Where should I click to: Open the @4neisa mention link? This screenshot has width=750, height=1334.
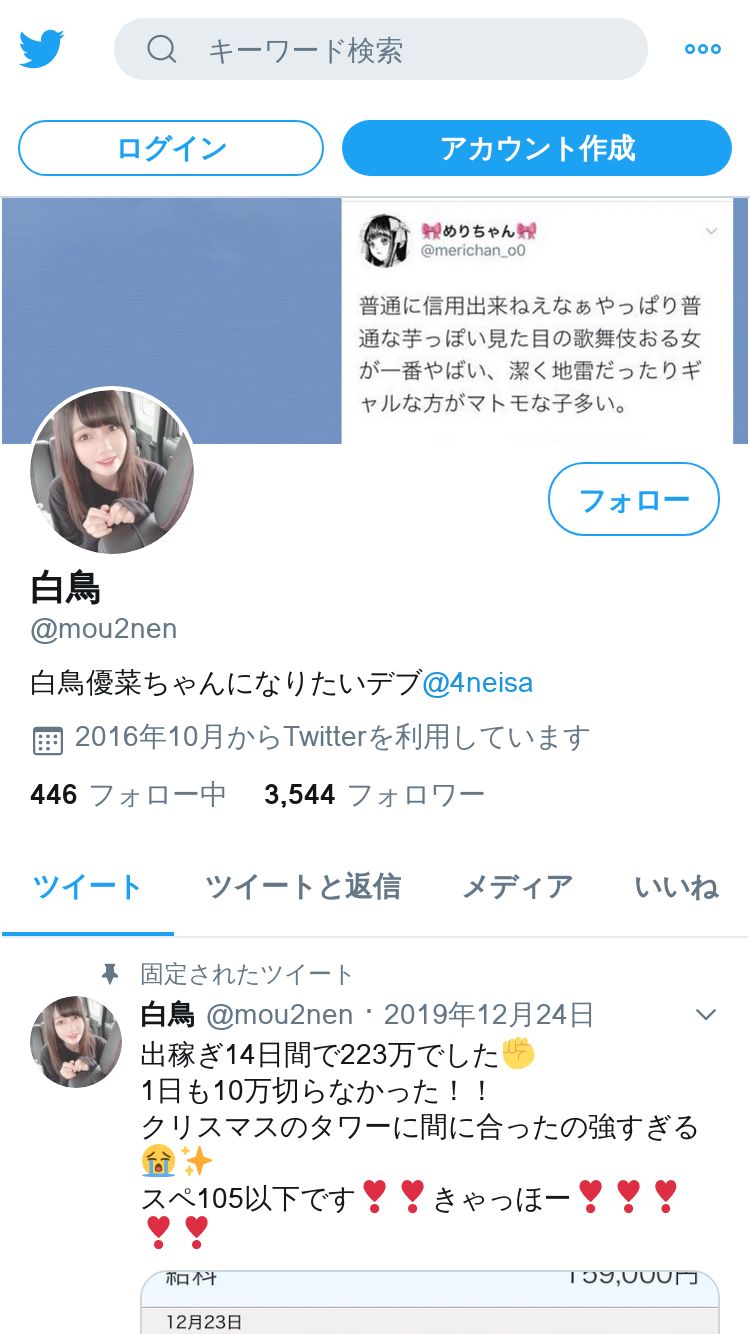[478, 683]
